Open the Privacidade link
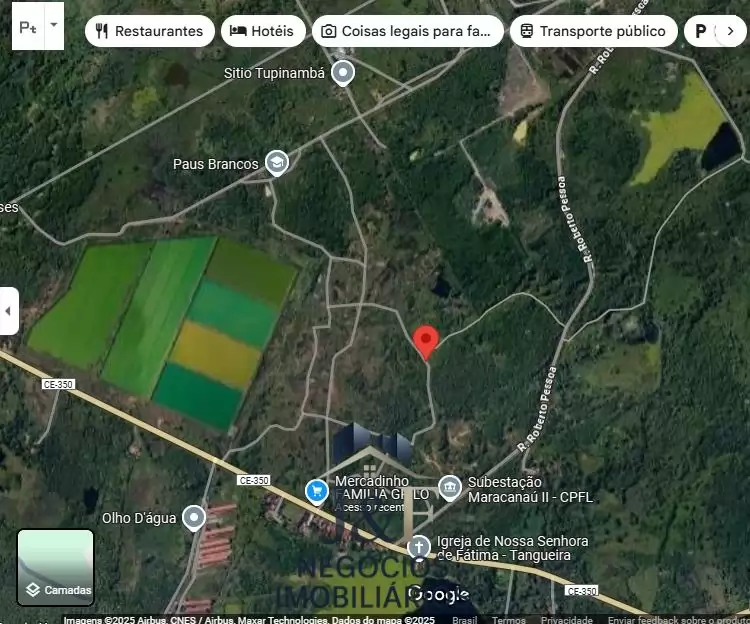This screenshot has height=624, width=750. pos(567,620)
